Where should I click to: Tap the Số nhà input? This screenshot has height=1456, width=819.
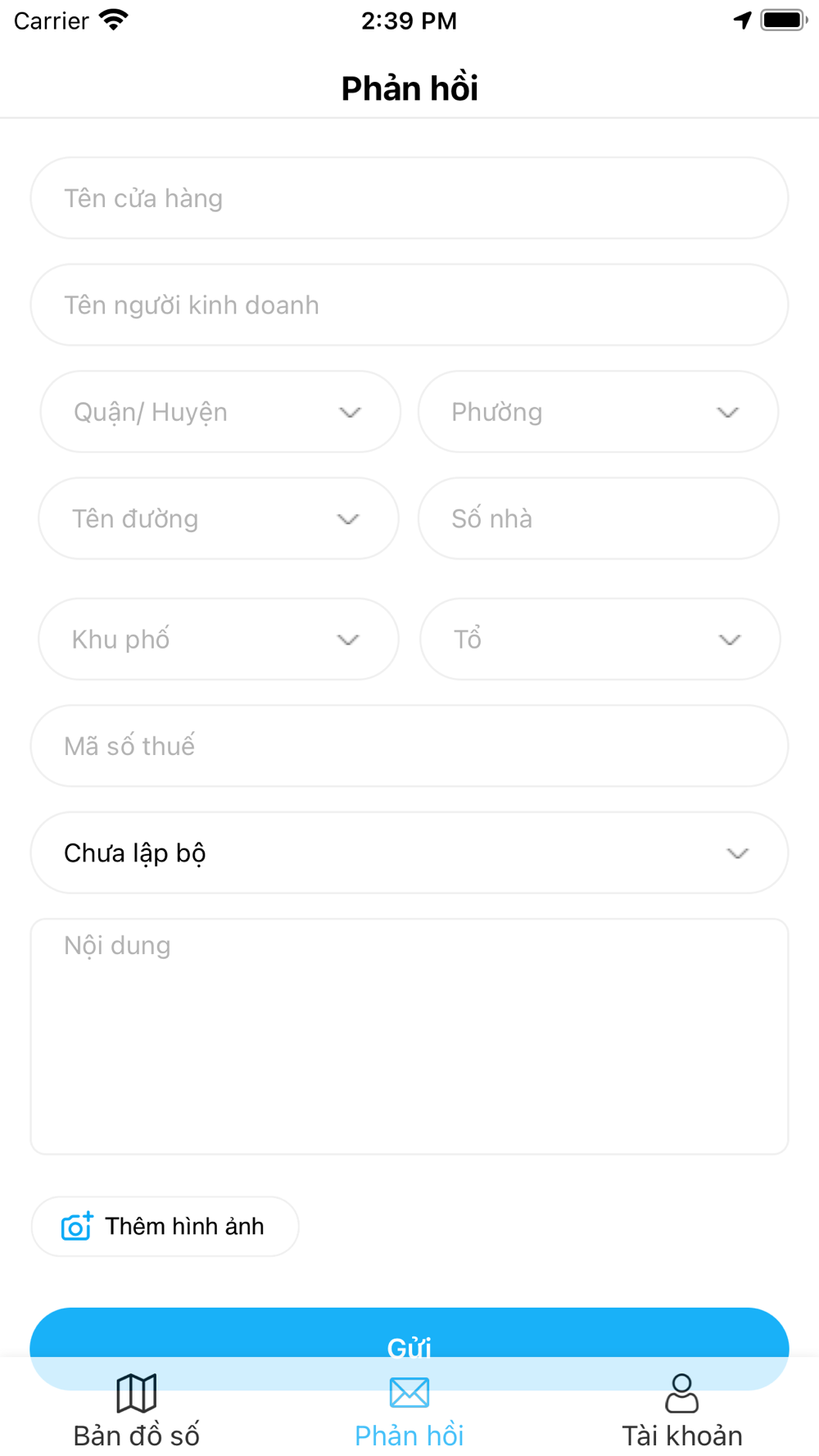tap(599, 518)
